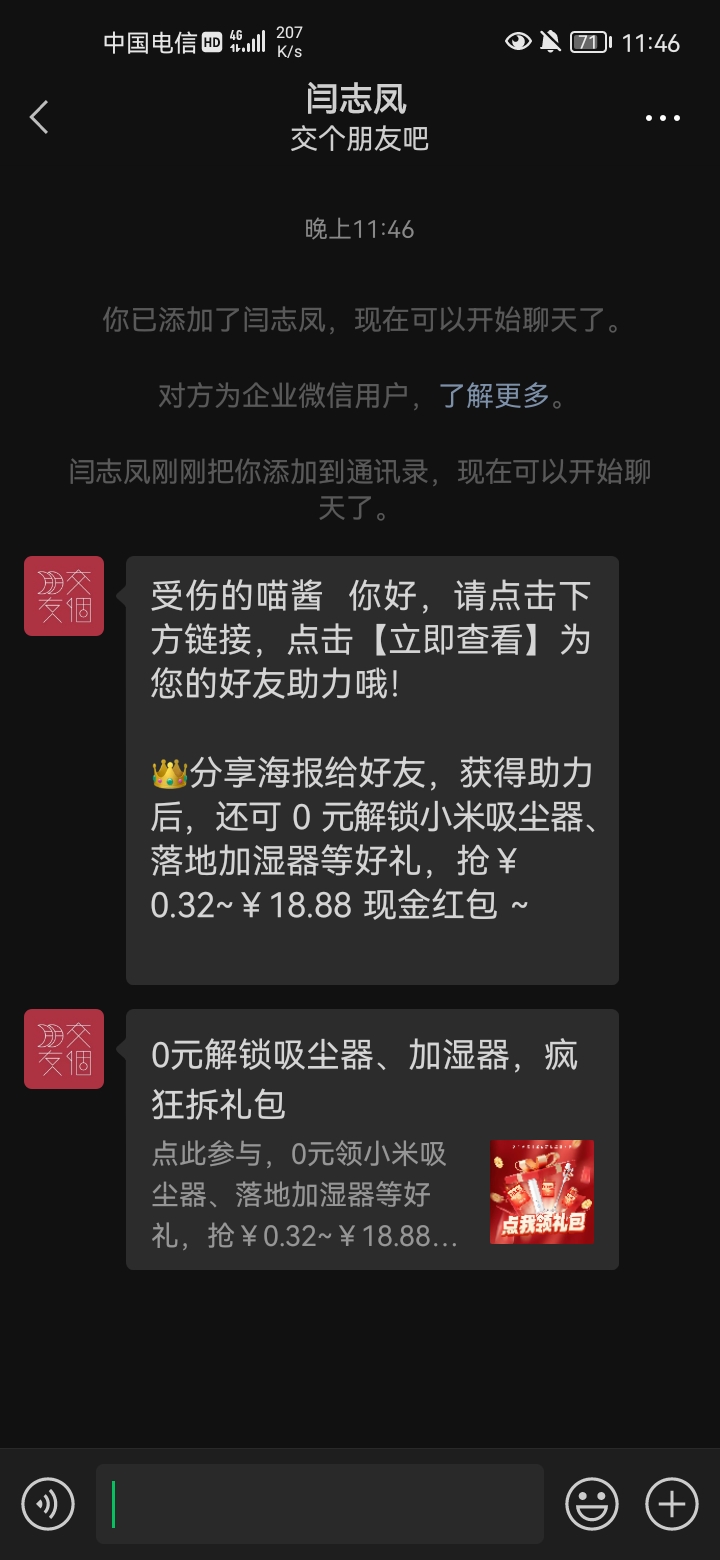
Task: Open the chat settings via the three-dot icon
Action: pyautogui.click(x=662, y=117)
